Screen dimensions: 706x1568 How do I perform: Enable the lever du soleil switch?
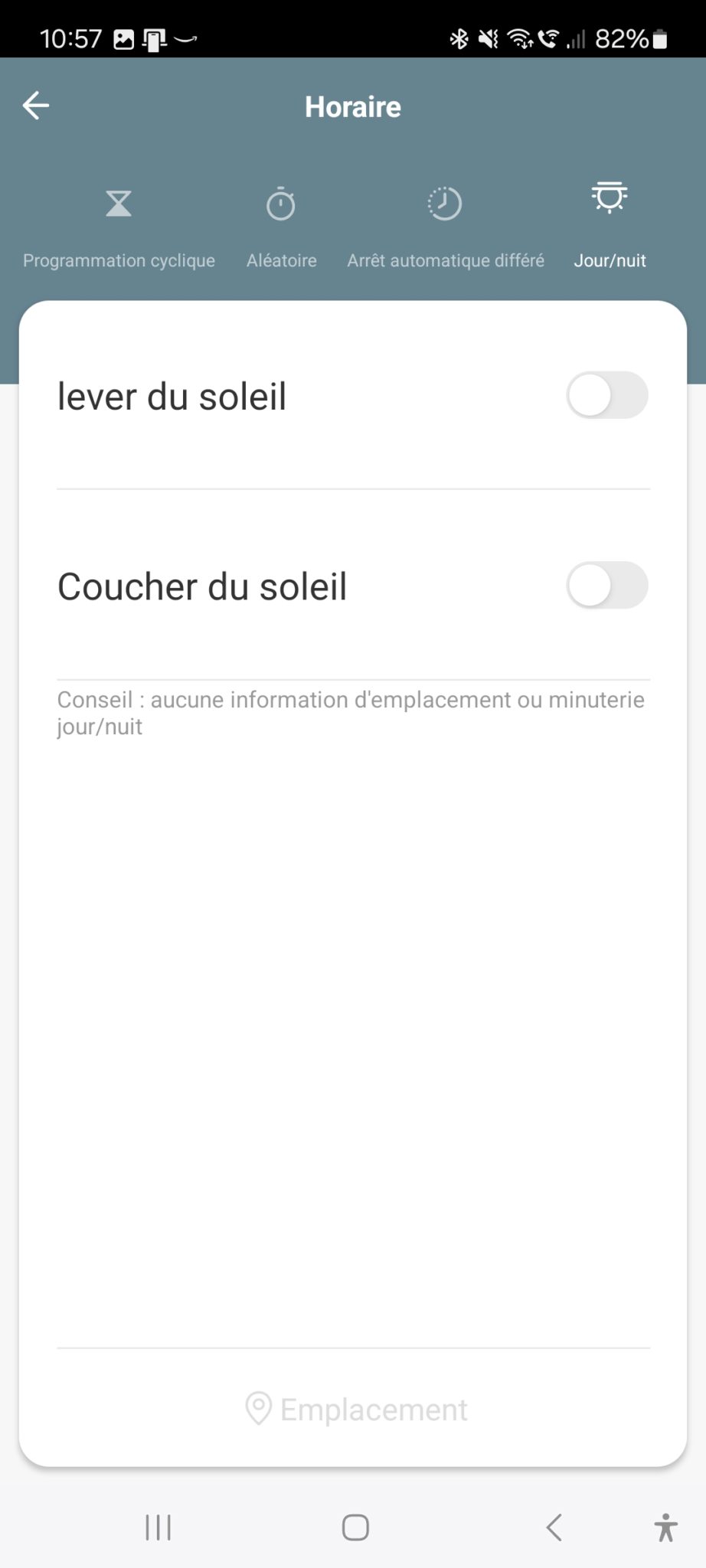tap(606, 396)
